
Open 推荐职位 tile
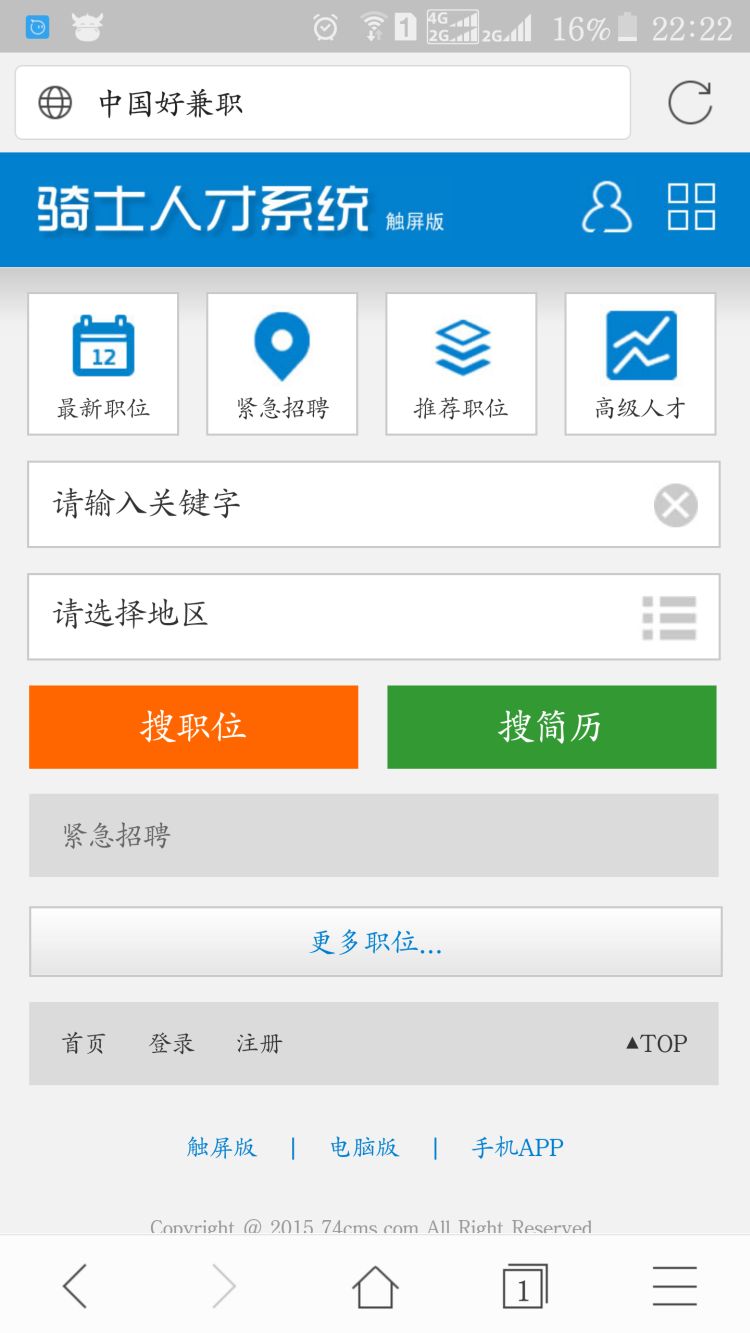click(461, 364)
